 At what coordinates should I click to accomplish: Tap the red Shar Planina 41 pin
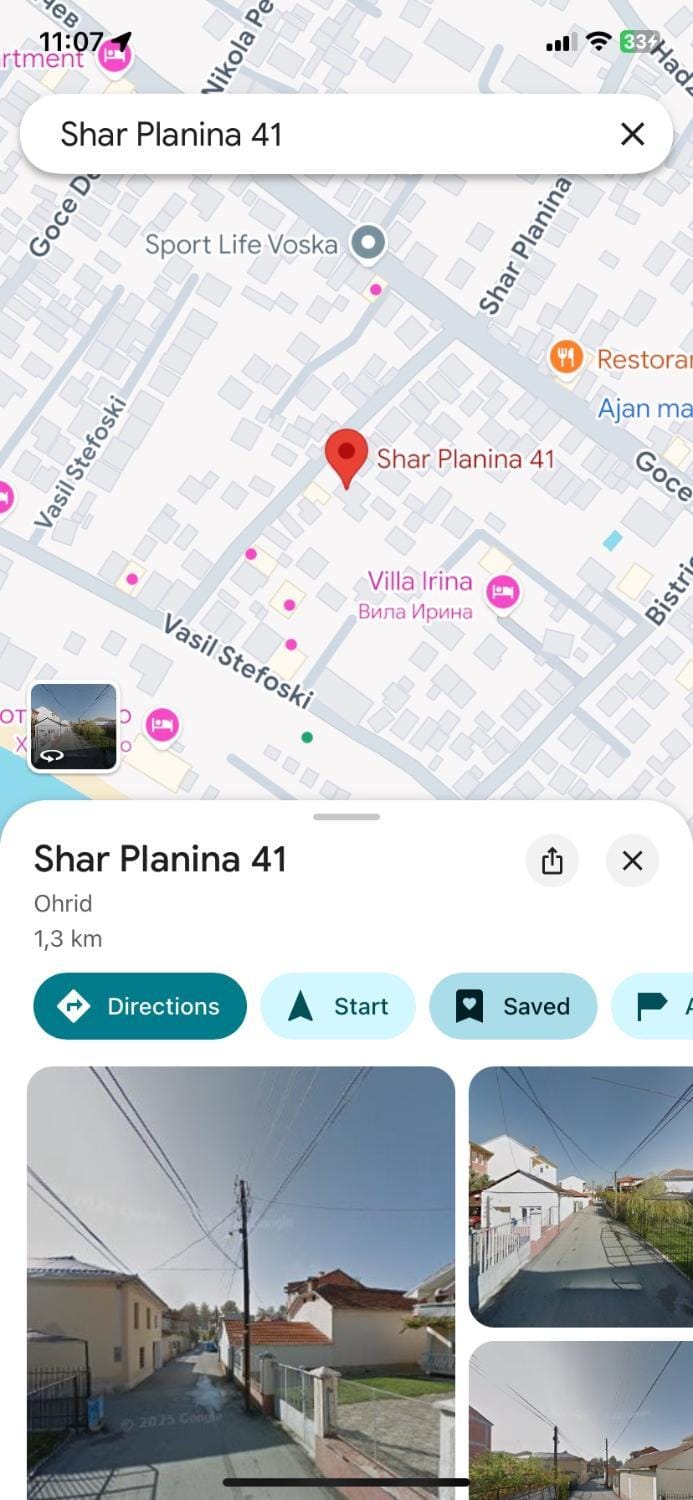(x=346, y=456)
